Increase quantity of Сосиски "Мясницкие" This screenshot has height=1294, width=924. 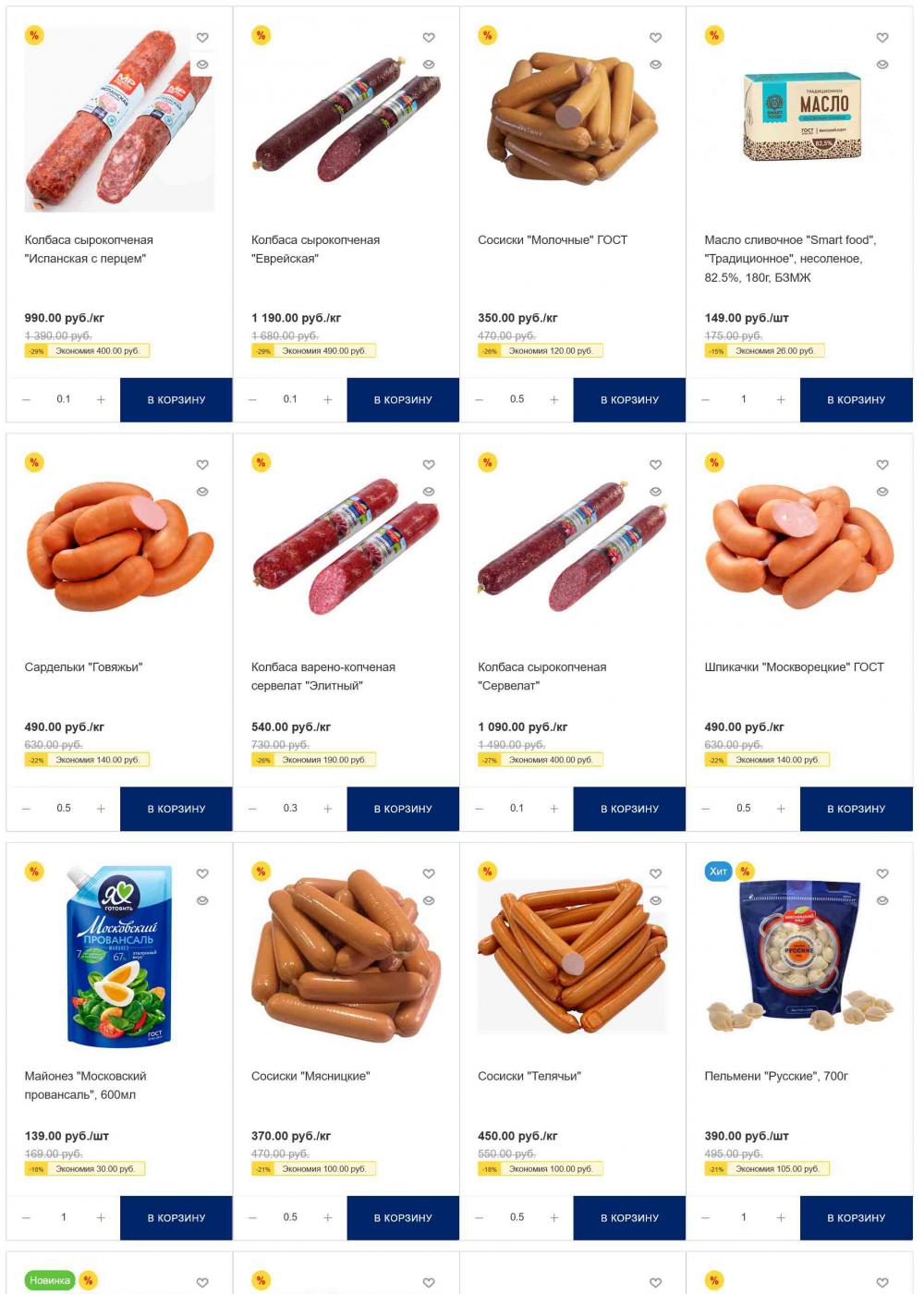point(327,1218)
